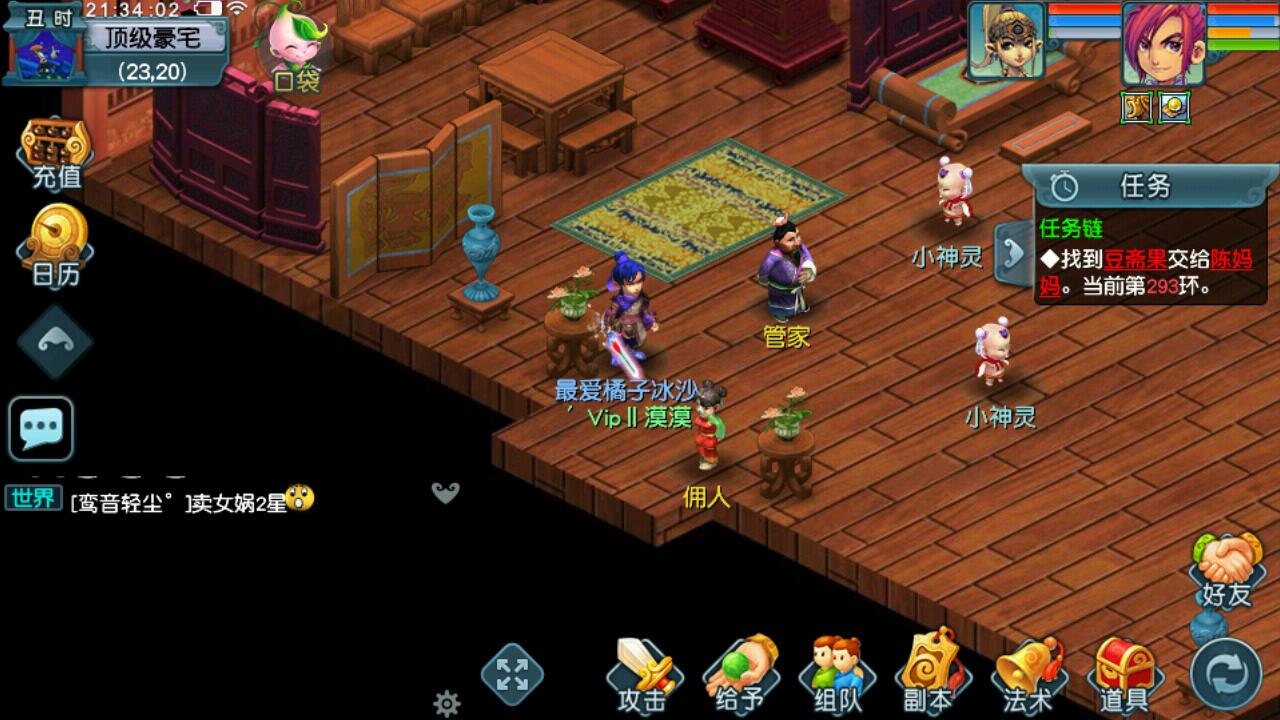Collapse the 任务 task panel arrow

pyautogui.click(x=1014, y=253)
